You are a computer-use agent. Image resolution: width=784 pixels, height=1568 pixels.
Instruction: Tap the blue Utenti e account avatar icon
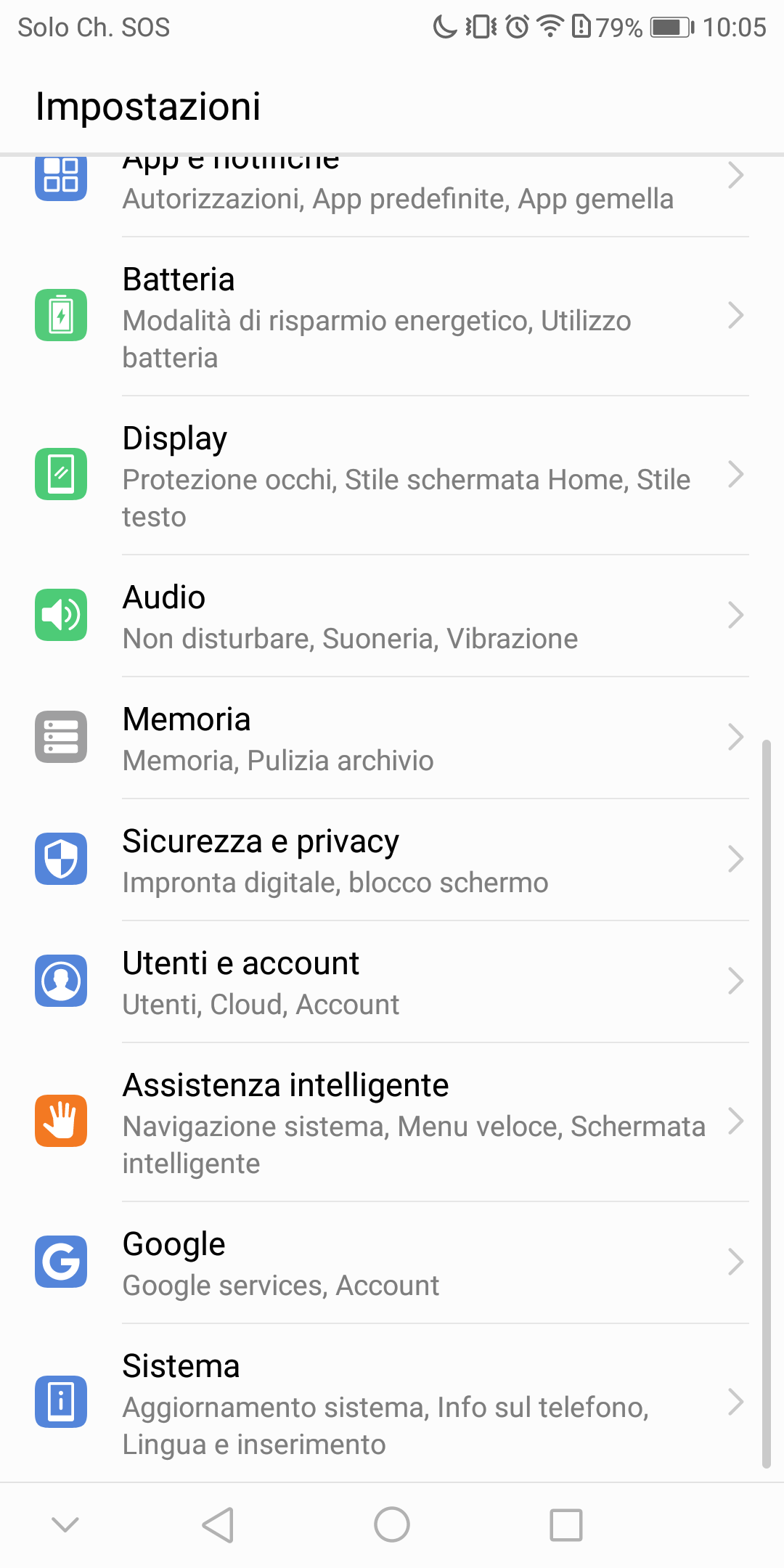(61, 981)
